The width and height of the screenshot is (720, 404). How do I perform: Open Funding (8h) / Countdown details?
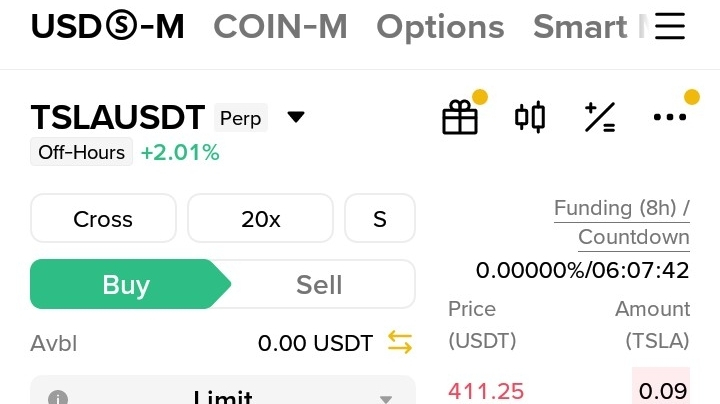click(x=622, y=223)
